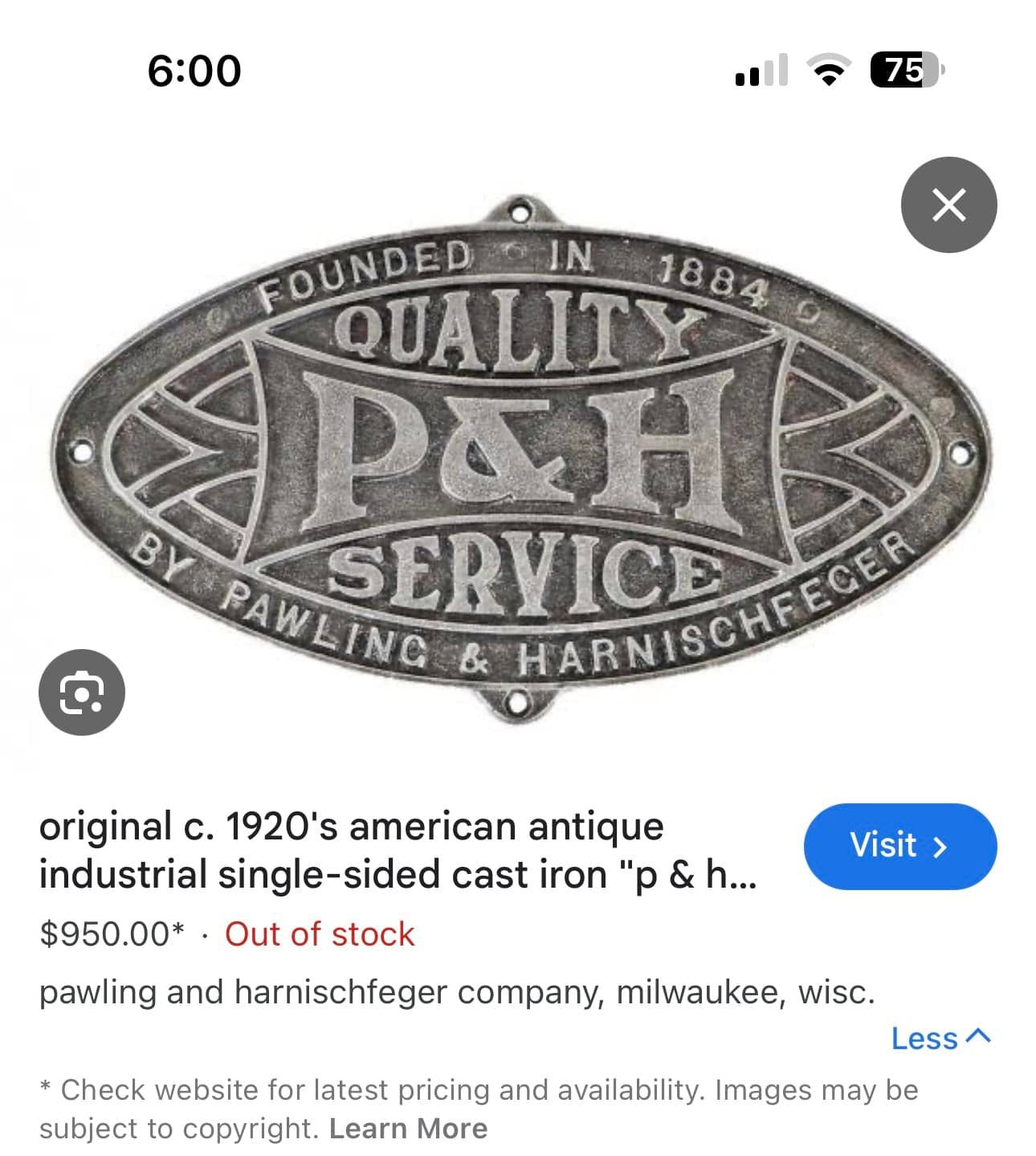Screen dimensions: 1036x1156
Task: Tap the blue Visit button
Action: [x=899, y=846]
